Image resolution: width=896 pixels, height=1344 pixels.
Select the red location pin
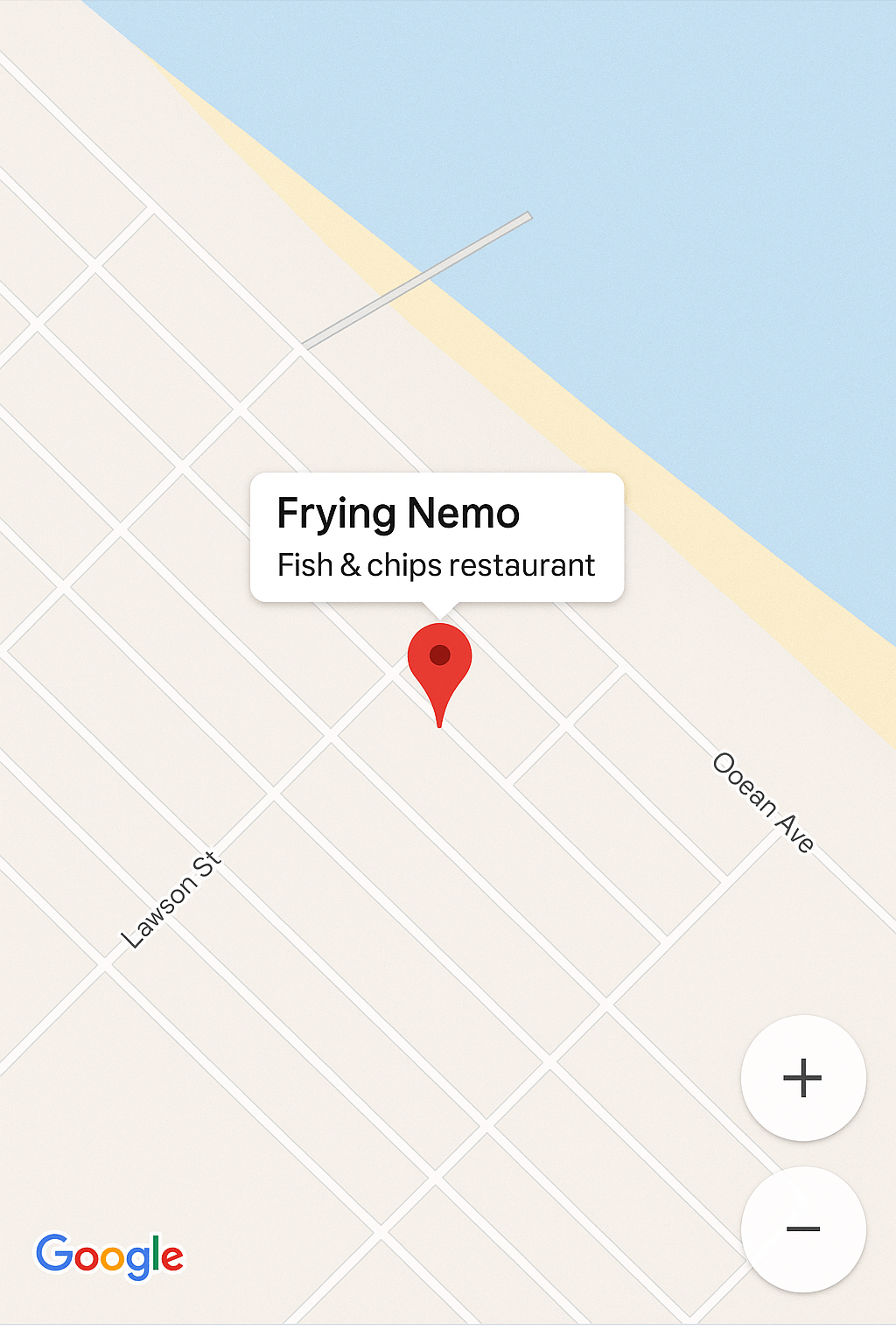coord(440,661)
